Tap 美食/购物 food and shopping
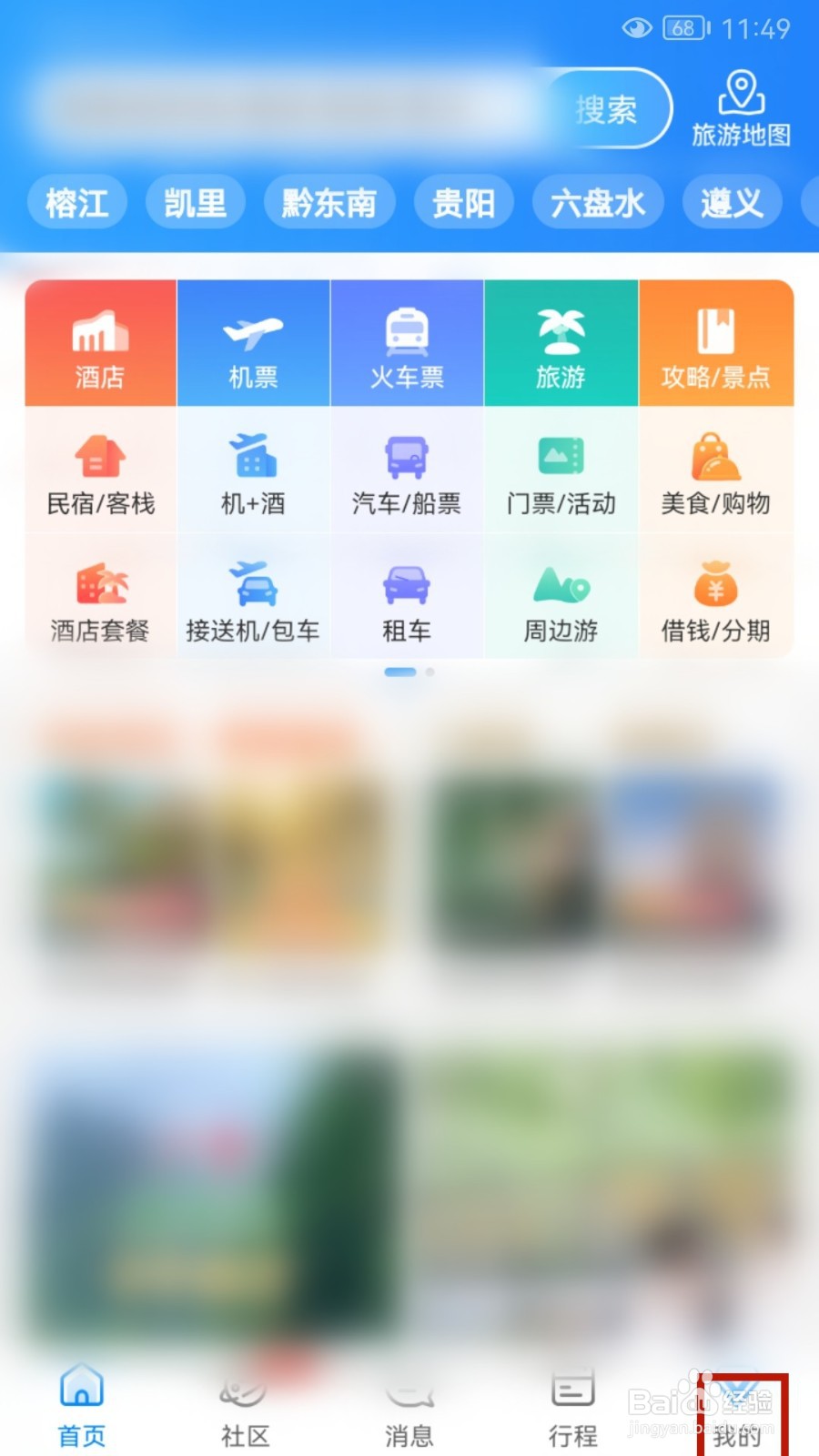The image size is (819, 1456). coord(715,469)
